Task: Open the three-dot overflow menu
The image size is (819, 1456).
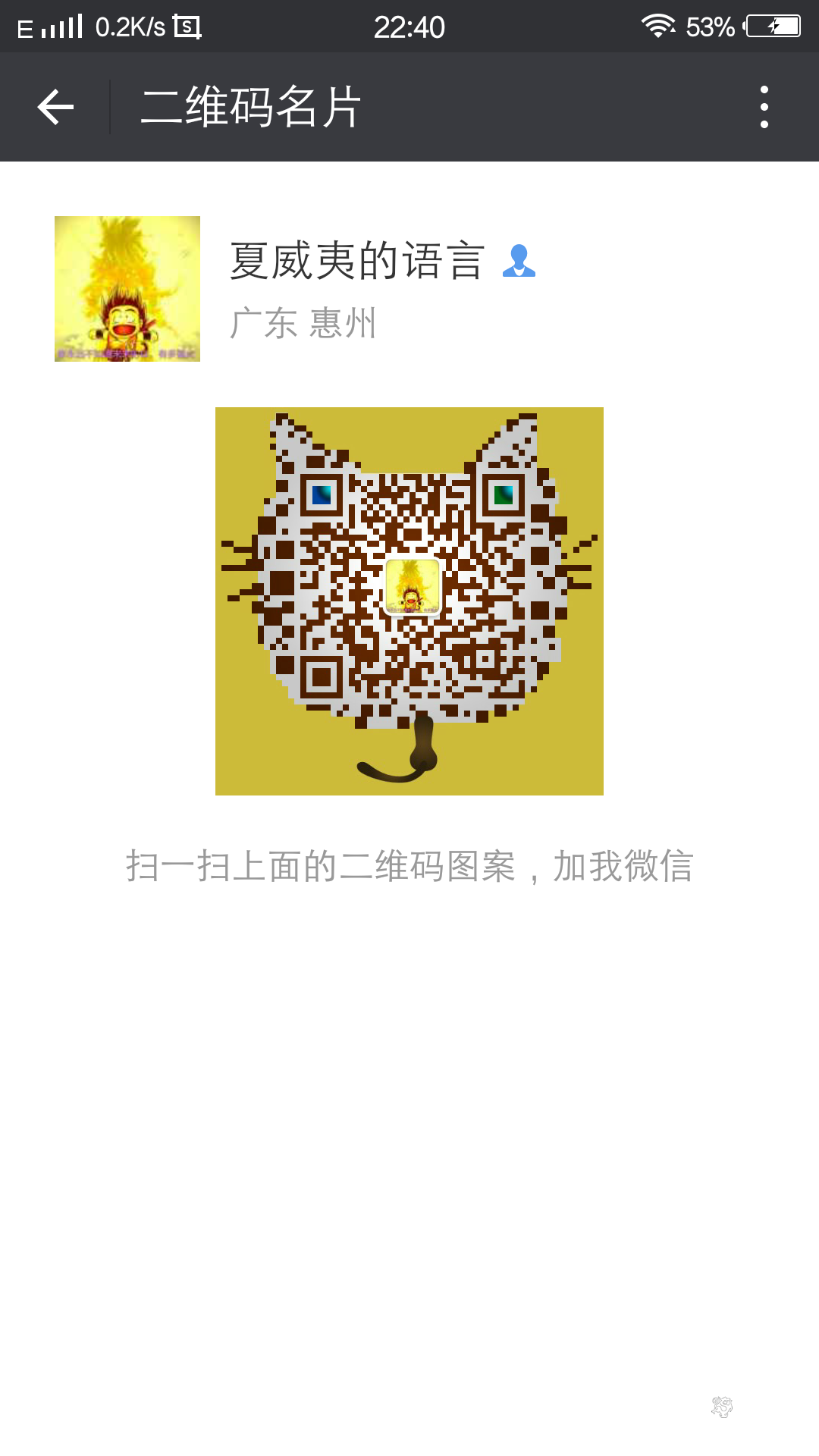Action: pyautogui.click(x=764, y=107)
